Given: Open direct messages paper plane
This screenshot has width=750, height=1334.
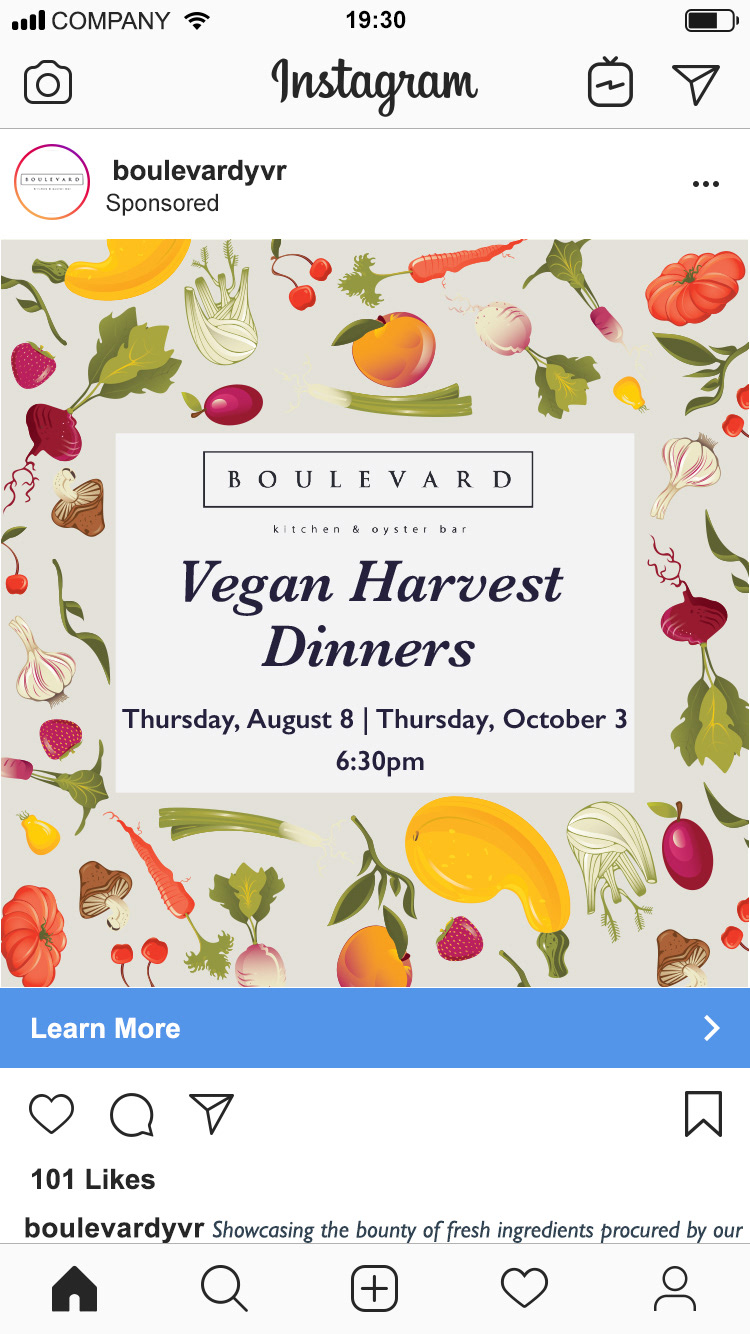Looking at the screenshot, I should pos(696,84).
